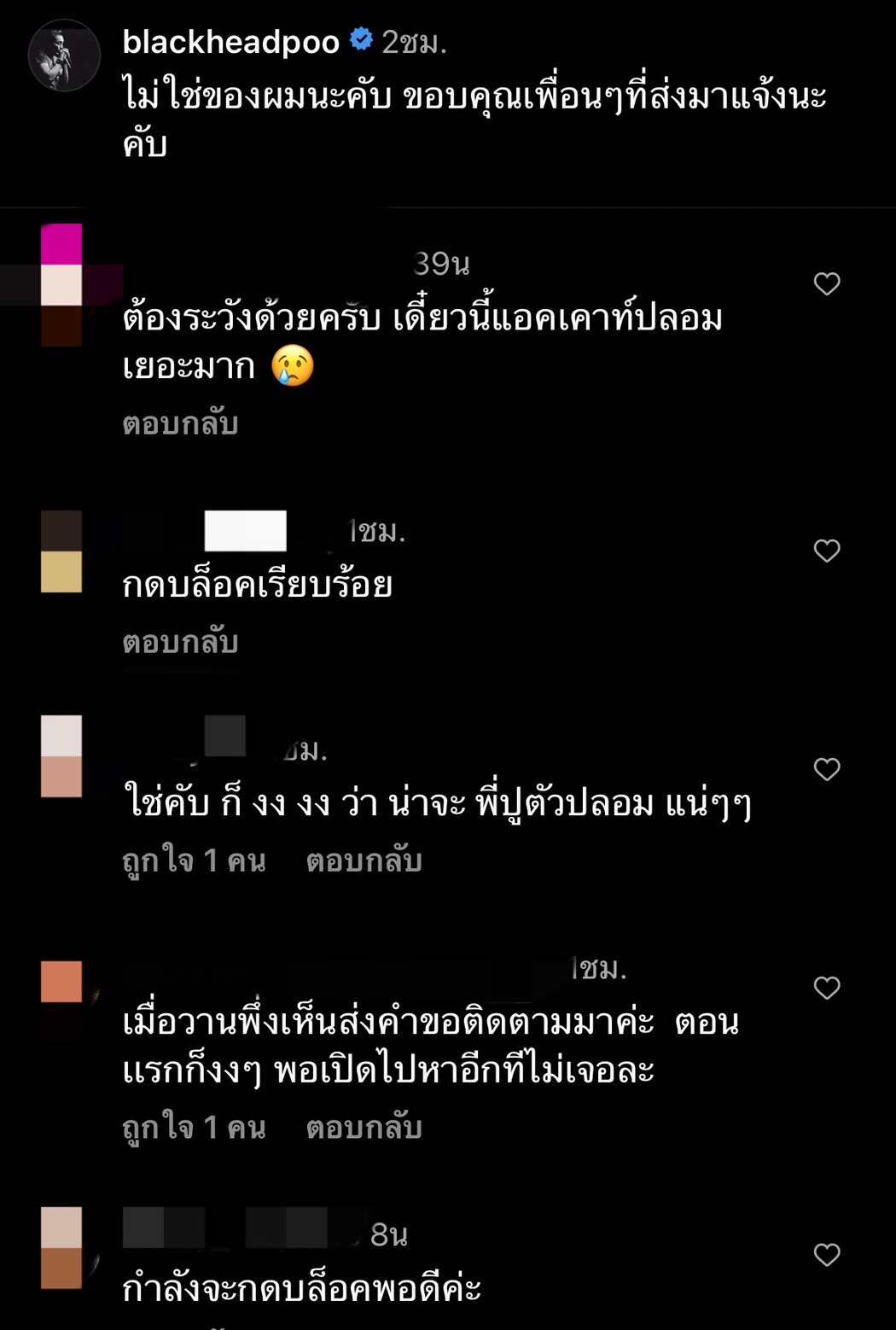The height and width of the screenshot is (1330, 896).
Task: Tap ตอบกลับ under the first comment
Action: (x=177, y=424)
